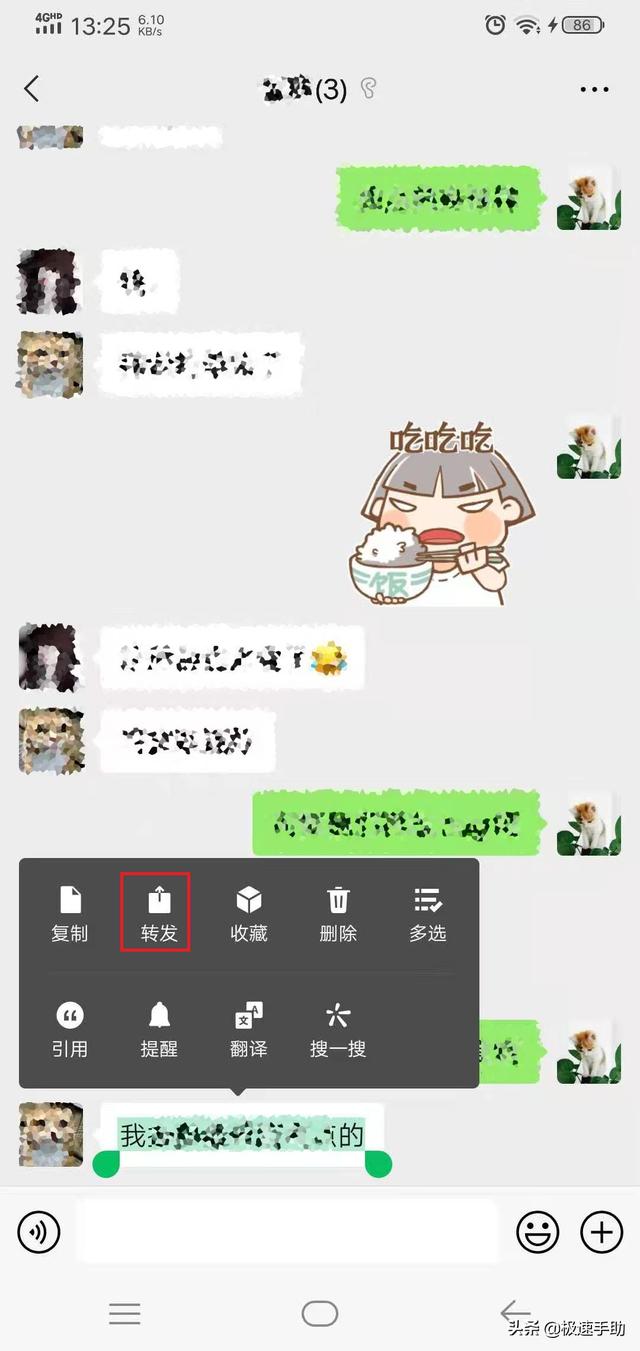Tap the system home button

point(319,1313)
